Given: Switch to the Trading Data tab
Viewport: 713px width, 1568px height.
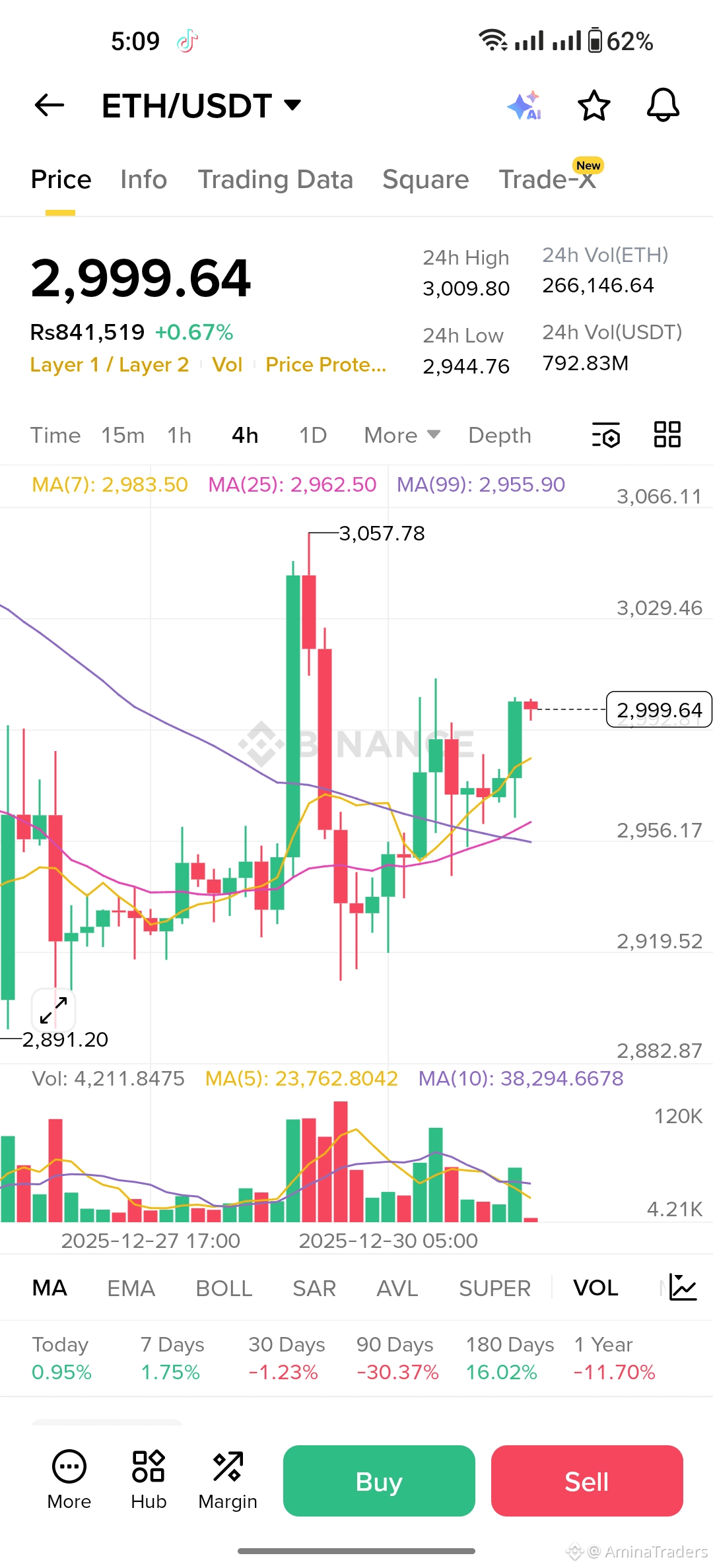Looking at the screenshot, I should coord(276,179).
